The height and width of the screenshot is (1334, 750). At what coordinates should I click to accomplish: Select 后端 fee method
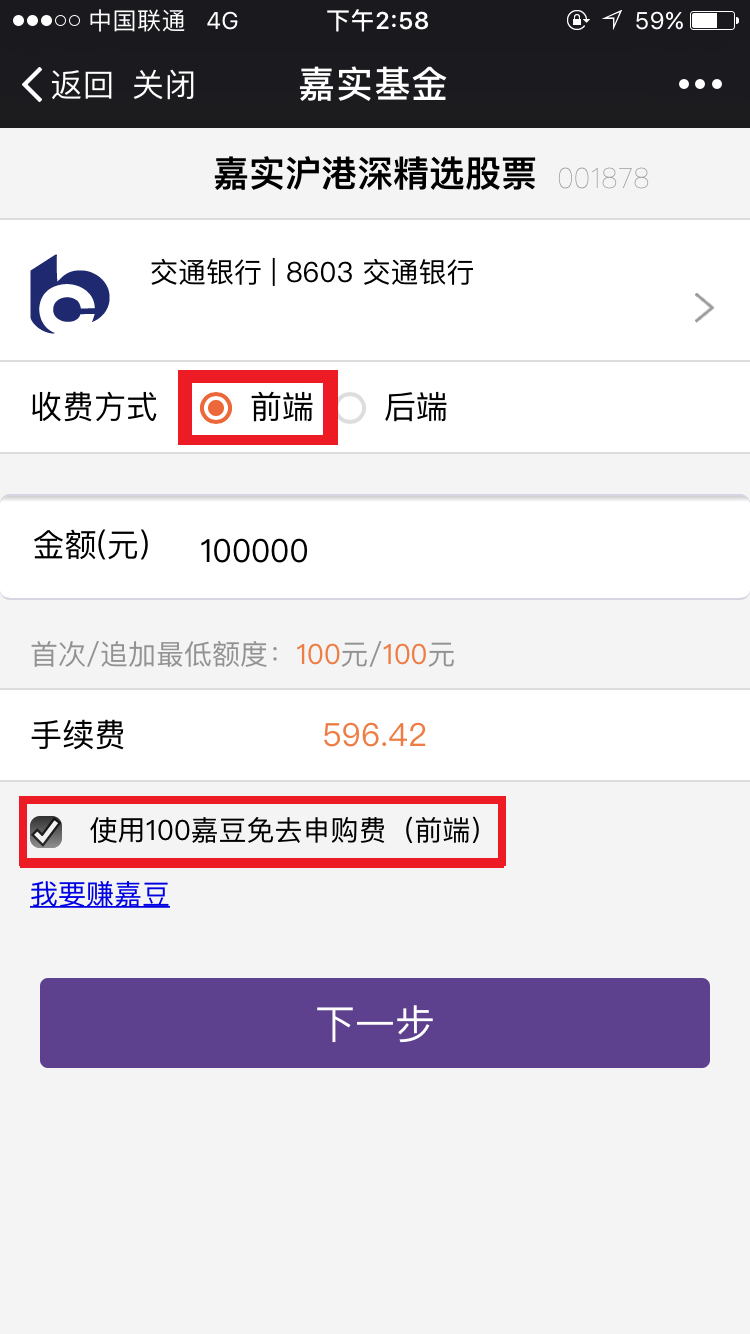[x=352, y=408]
